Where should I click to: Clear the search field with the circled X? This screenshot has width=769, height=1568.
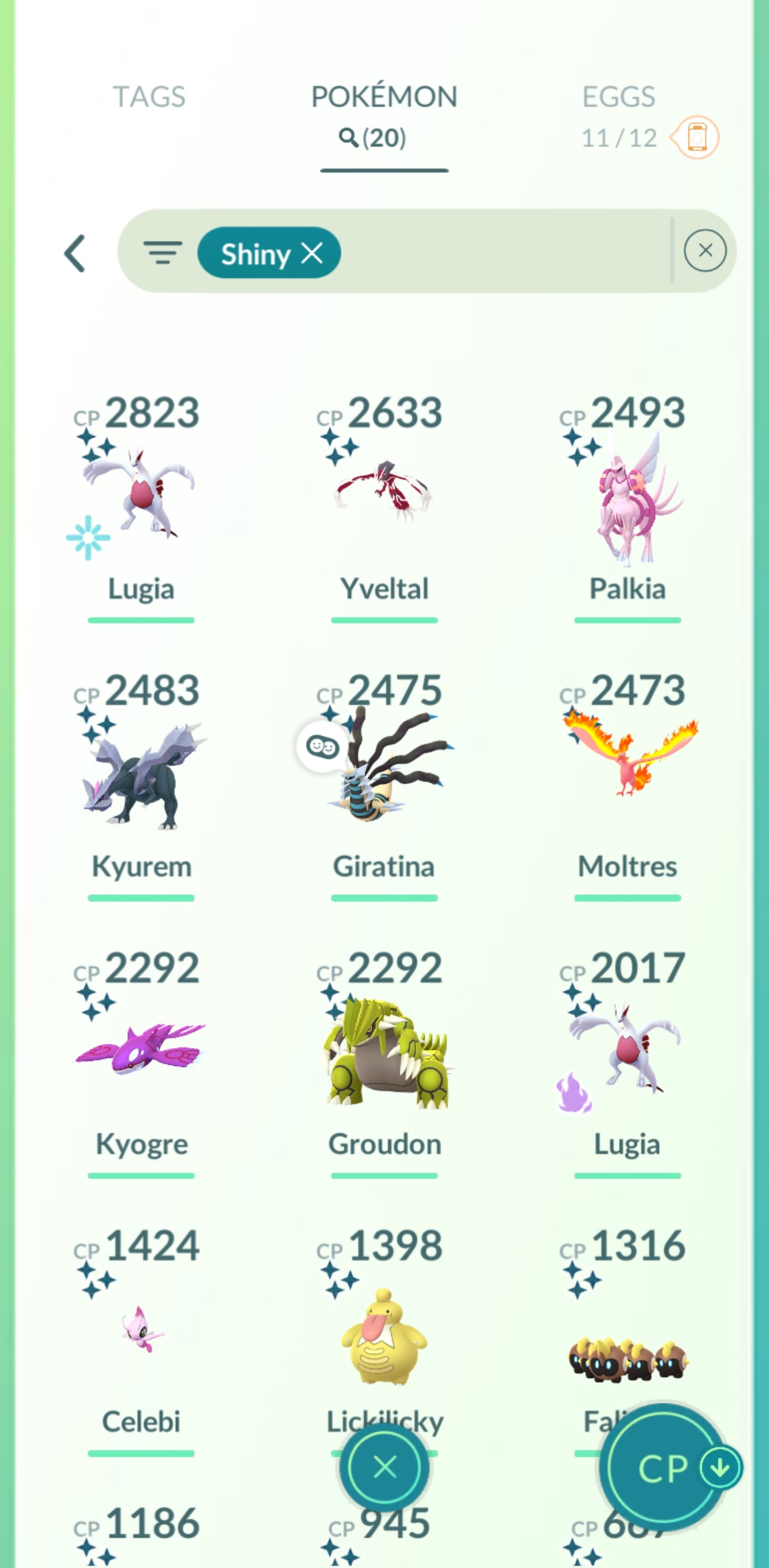point(704,251)
